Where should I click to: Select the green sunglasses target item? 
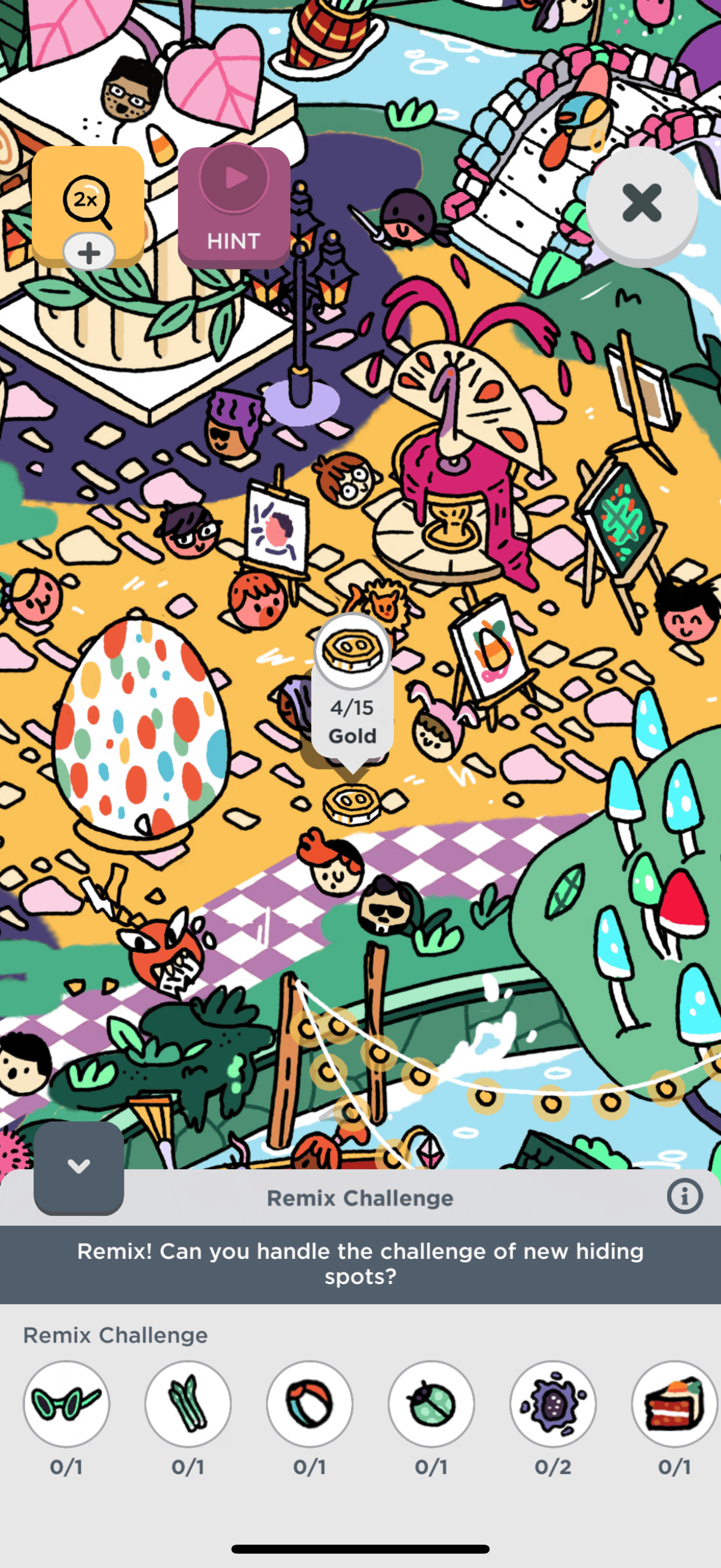[x=66, y=1403]
